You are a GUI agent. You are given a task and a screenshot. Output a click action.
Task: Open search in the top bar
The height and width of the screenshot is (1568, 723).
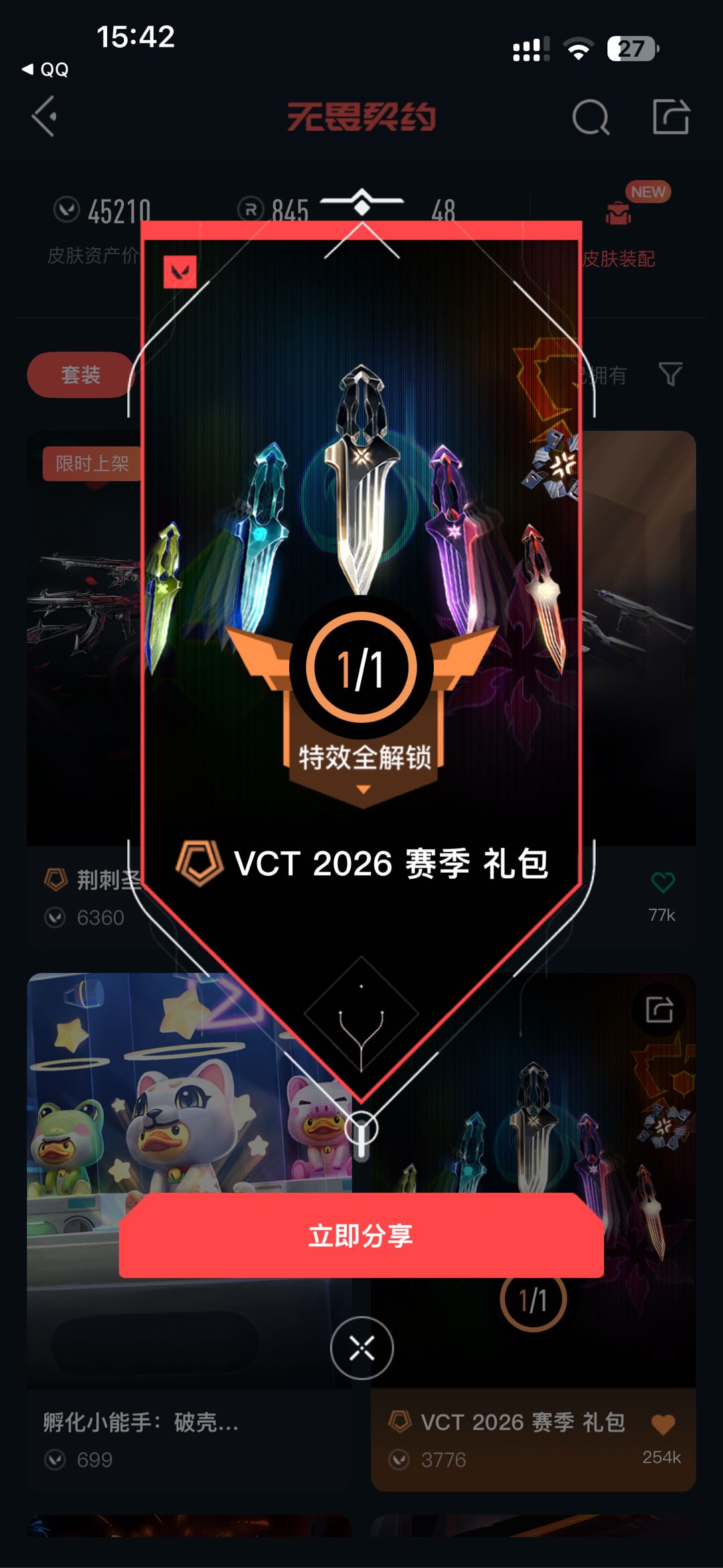point(591,117)
